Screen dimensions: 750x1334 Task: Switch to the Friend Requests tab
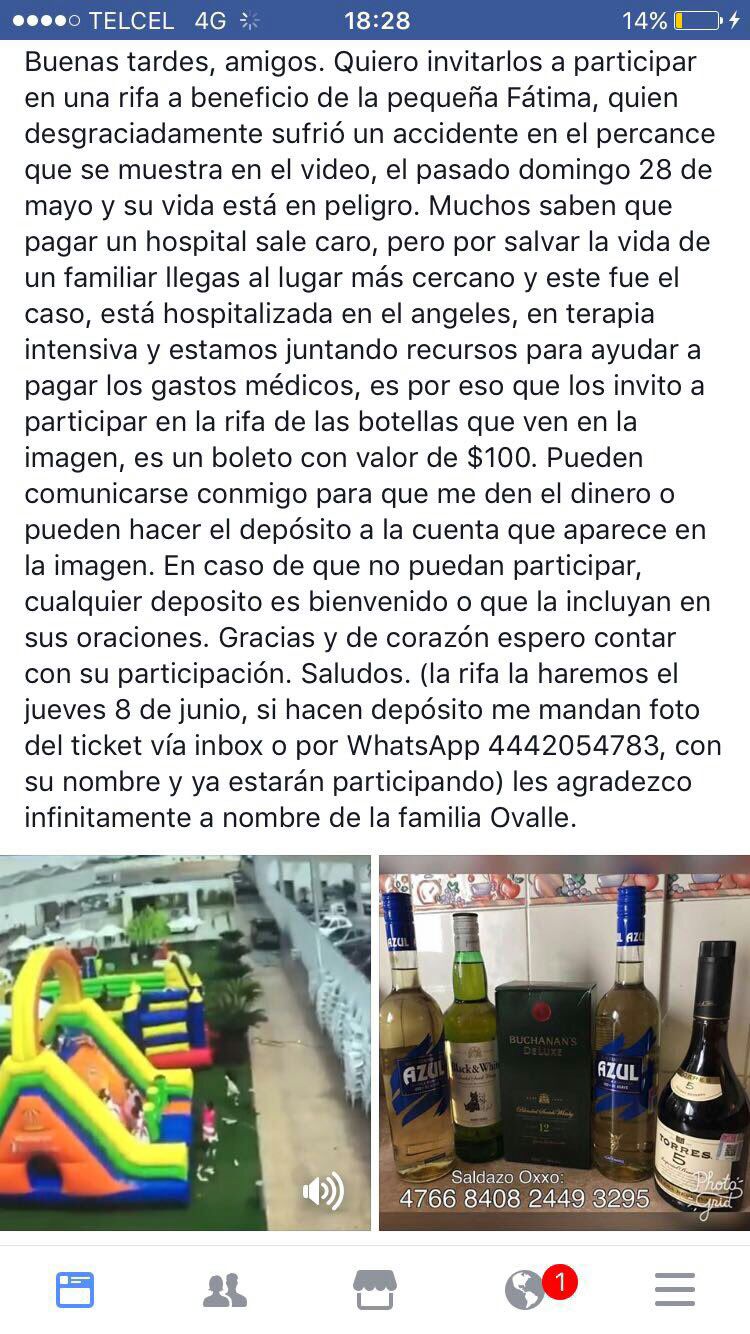225,1290
